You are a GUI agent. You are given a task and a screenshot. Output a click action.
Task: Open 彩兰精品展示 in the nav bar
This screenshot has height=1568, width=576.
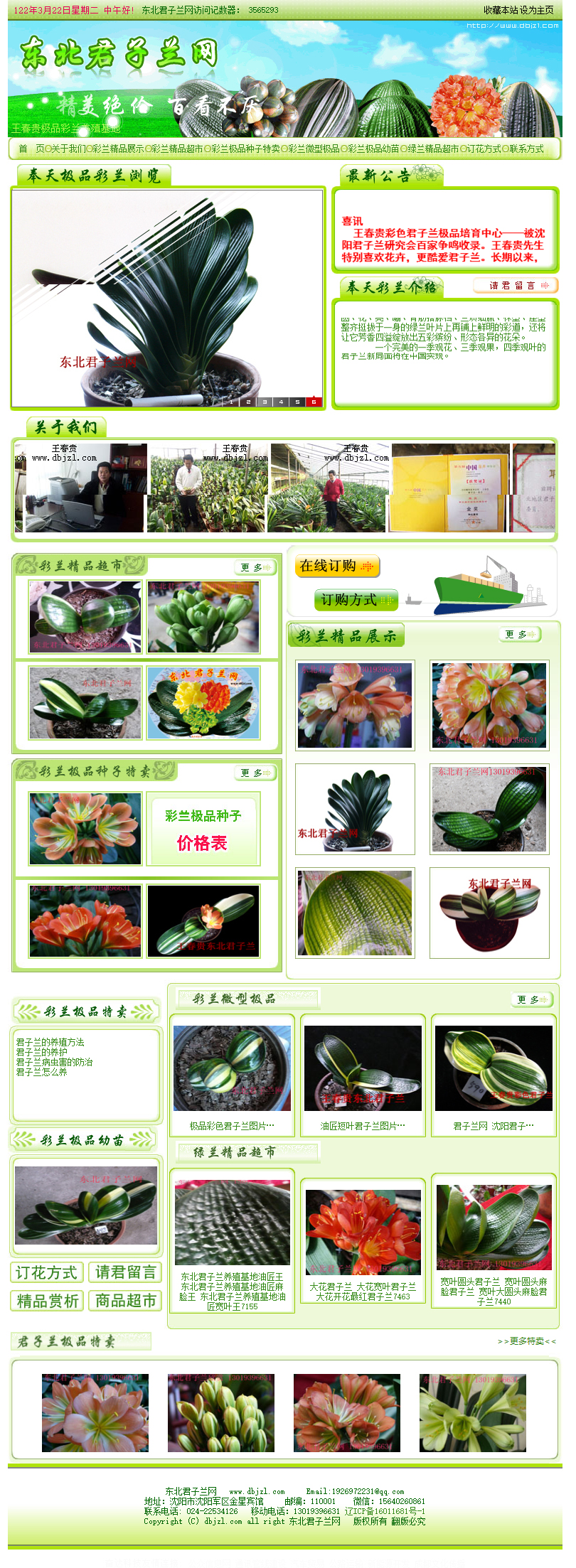point(118,149)
